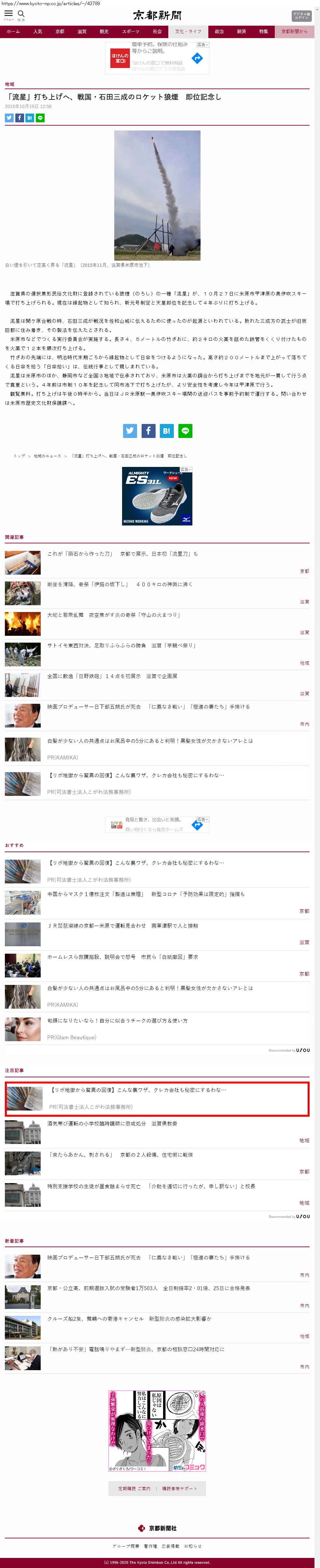Open related article about 隕石から作った刀
Viewport: 320px width, 1568px height.
122,554
